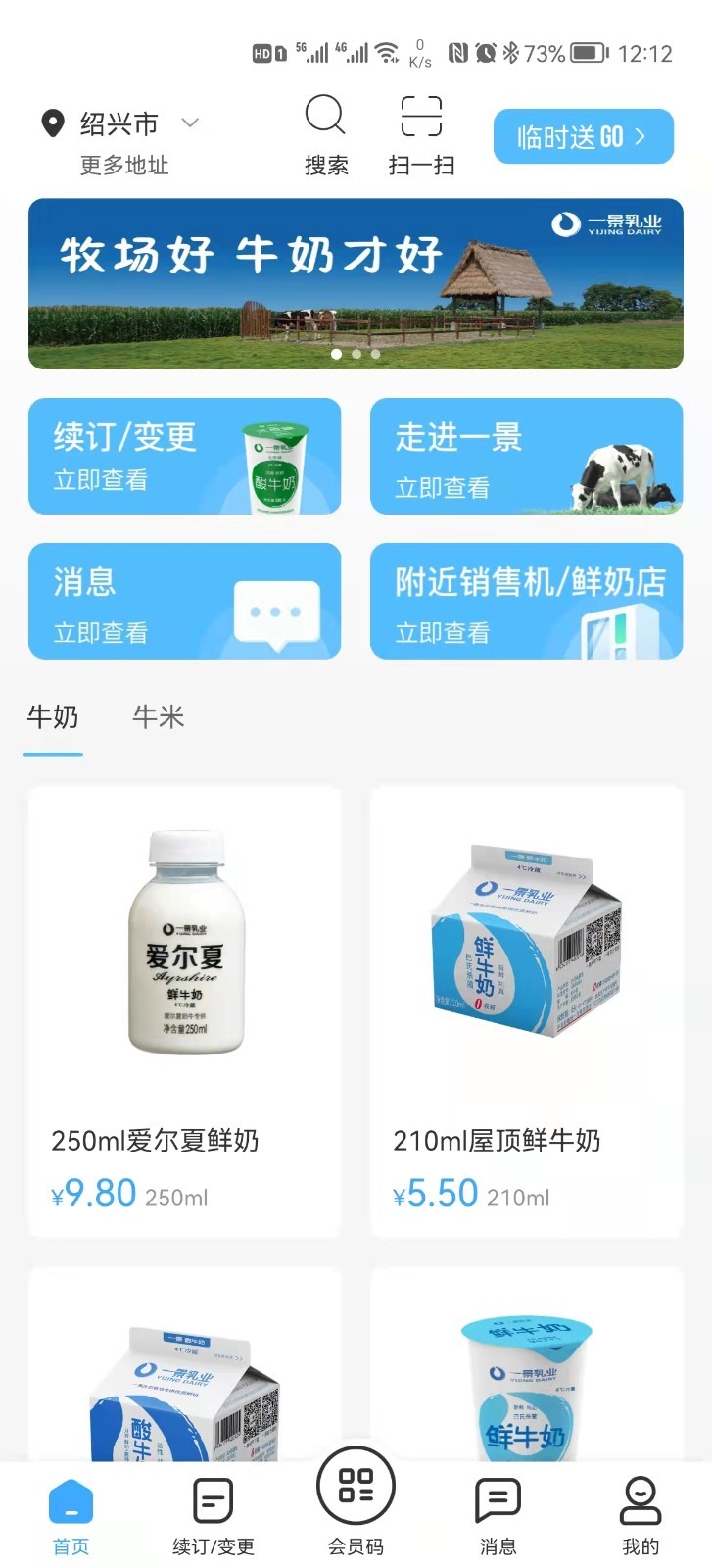Switch to the 牛米 tab
Image resolution: width=712 pixels, height=1568 pixels.
coord(158,717)
